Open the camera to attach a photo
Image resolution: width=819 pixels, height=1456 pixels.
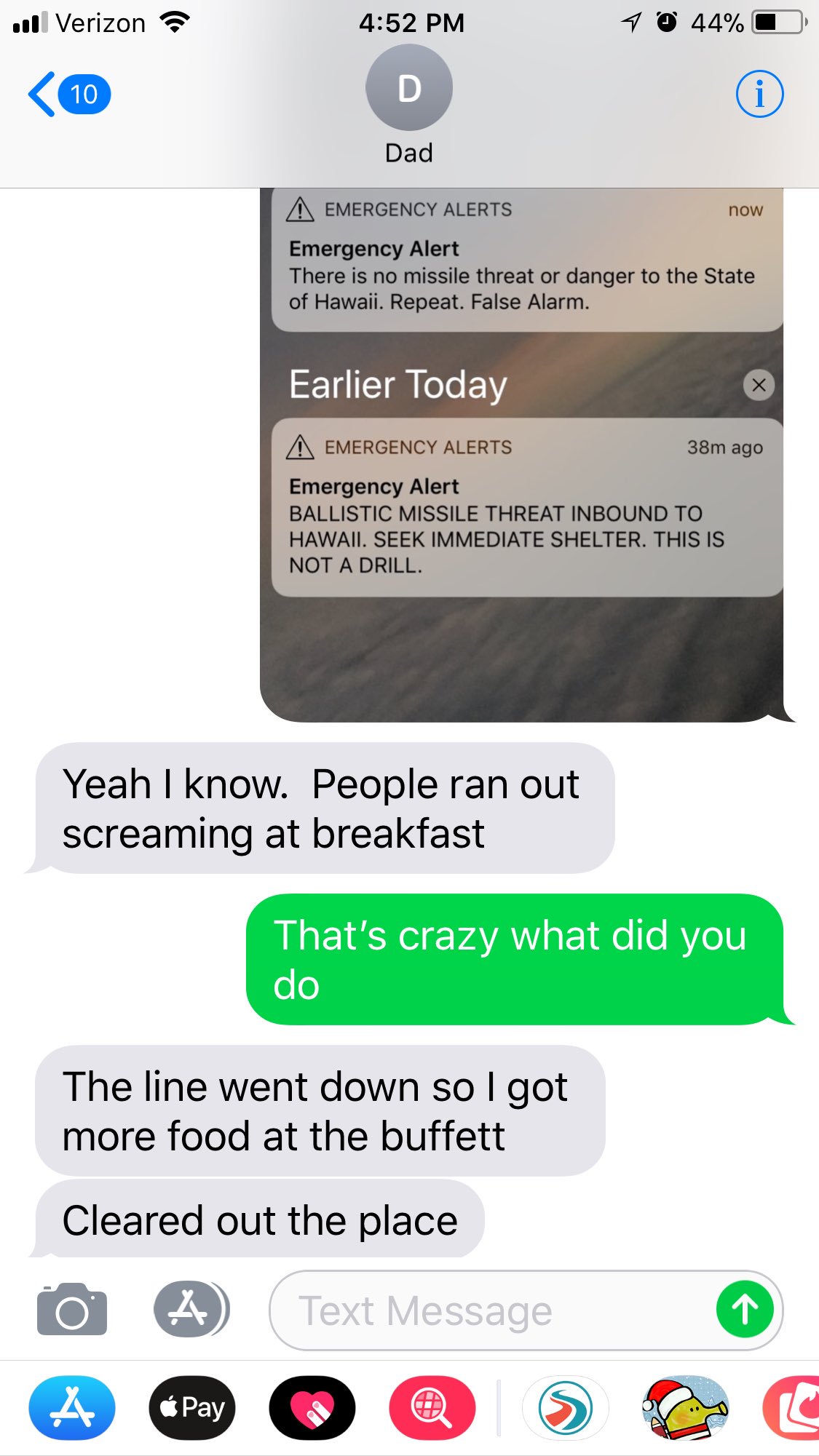click(72, 1310)
